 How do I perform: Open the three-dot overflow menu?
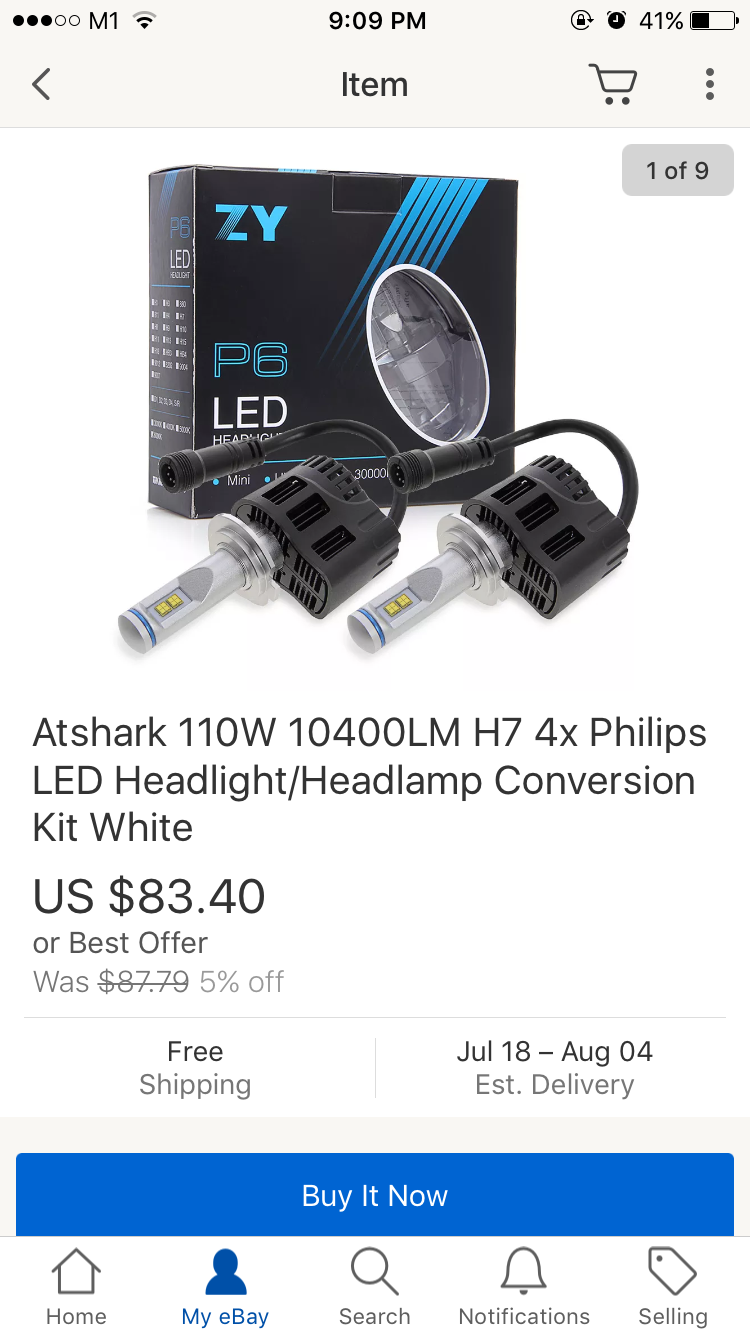coord(709,84)
